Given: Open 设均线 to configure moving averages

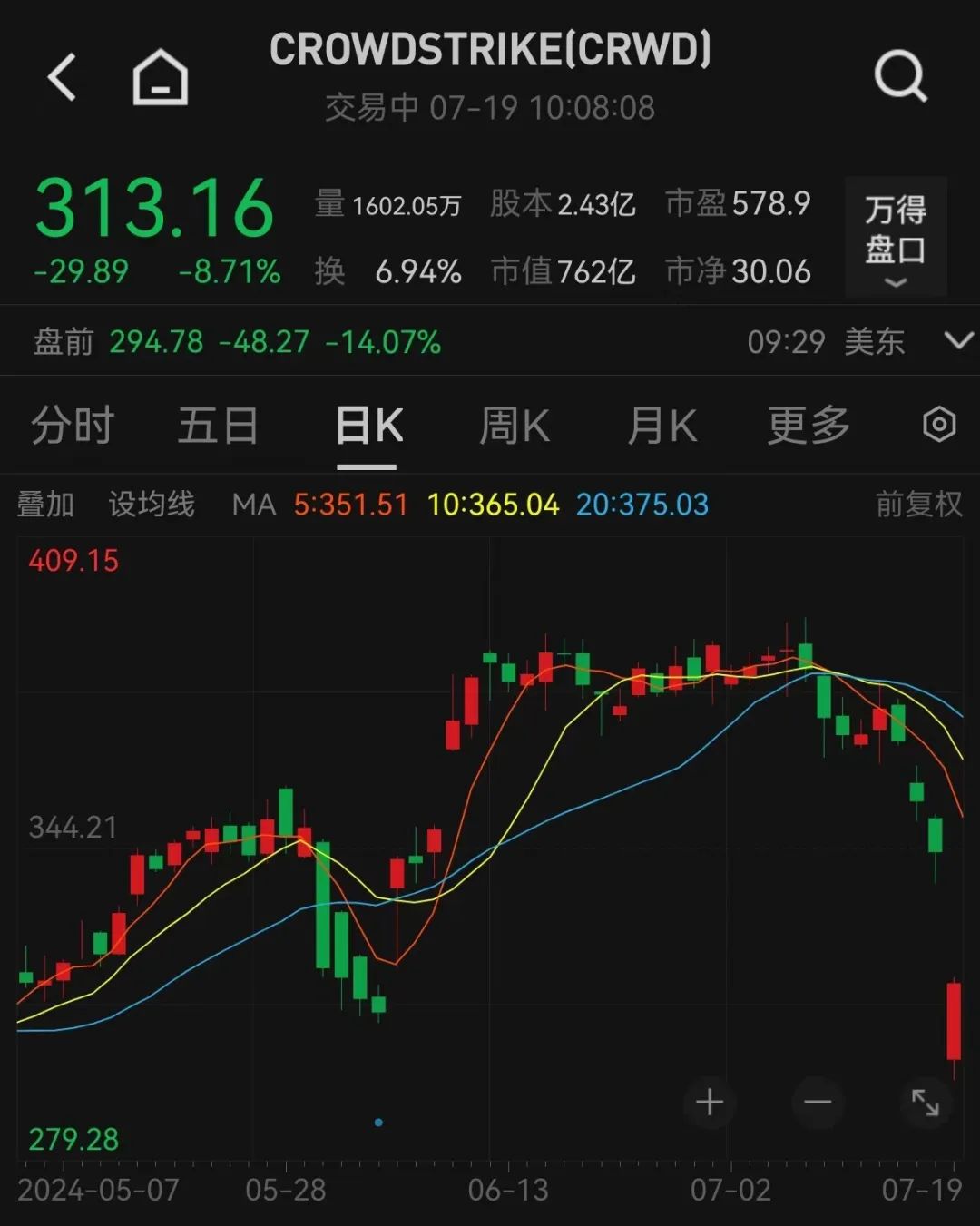Looking at the screenshot, I should (152, 504).
